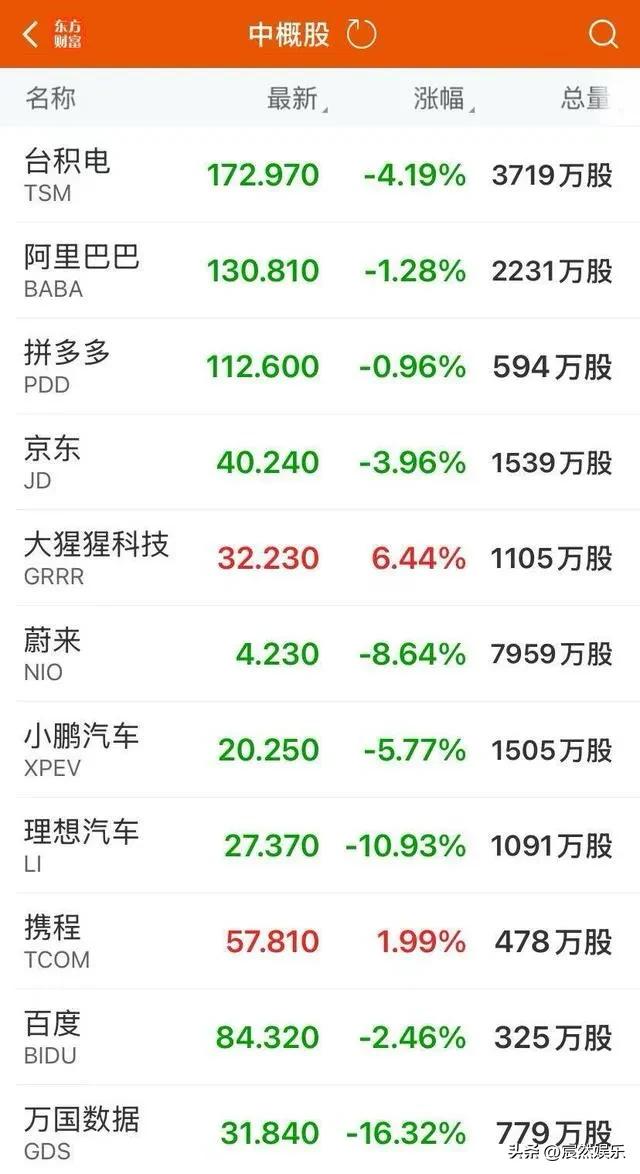
Task: Open the 万国数据 GDS row
Action: tap(320, 1130)
